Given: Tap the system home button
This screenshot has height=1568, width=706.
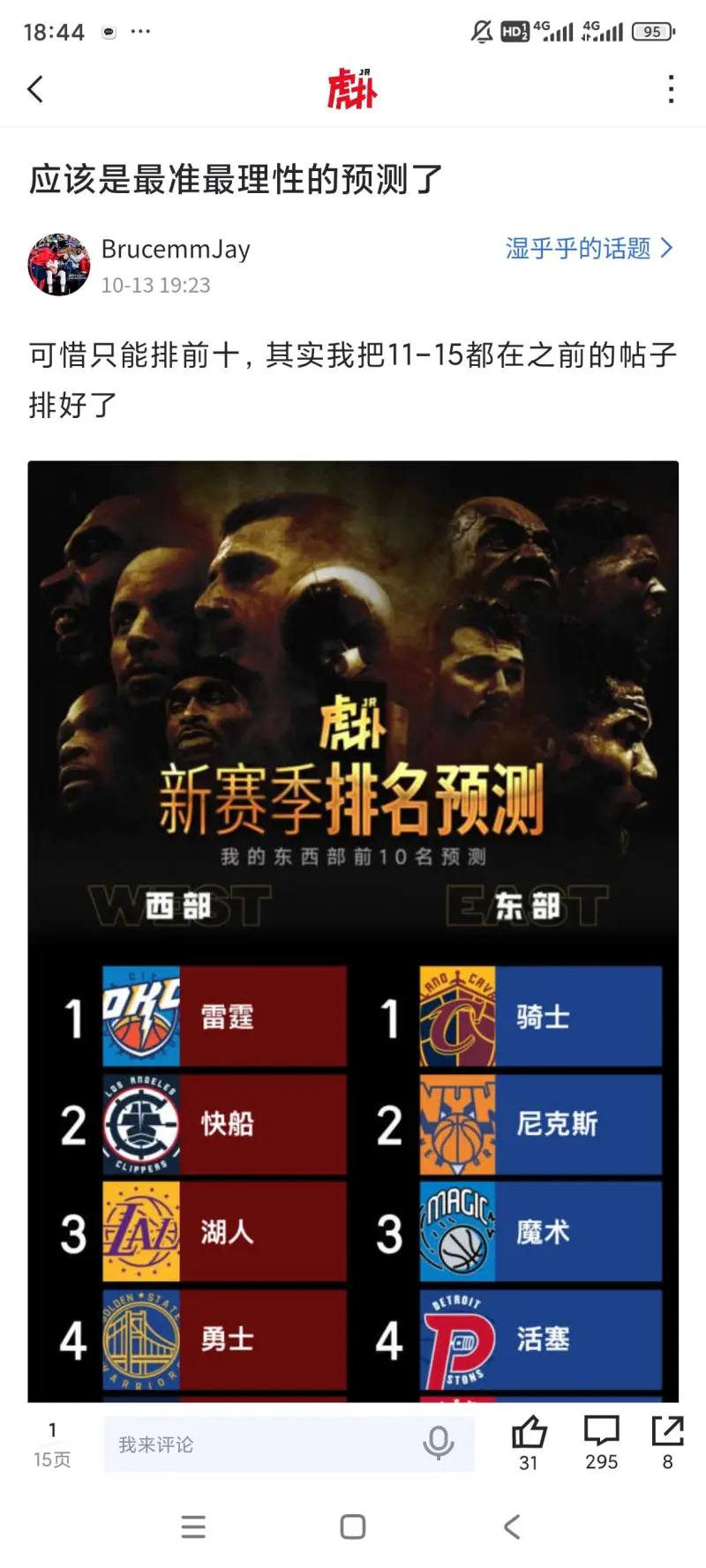Looking at the screenshot, I should click(353, 1527).
